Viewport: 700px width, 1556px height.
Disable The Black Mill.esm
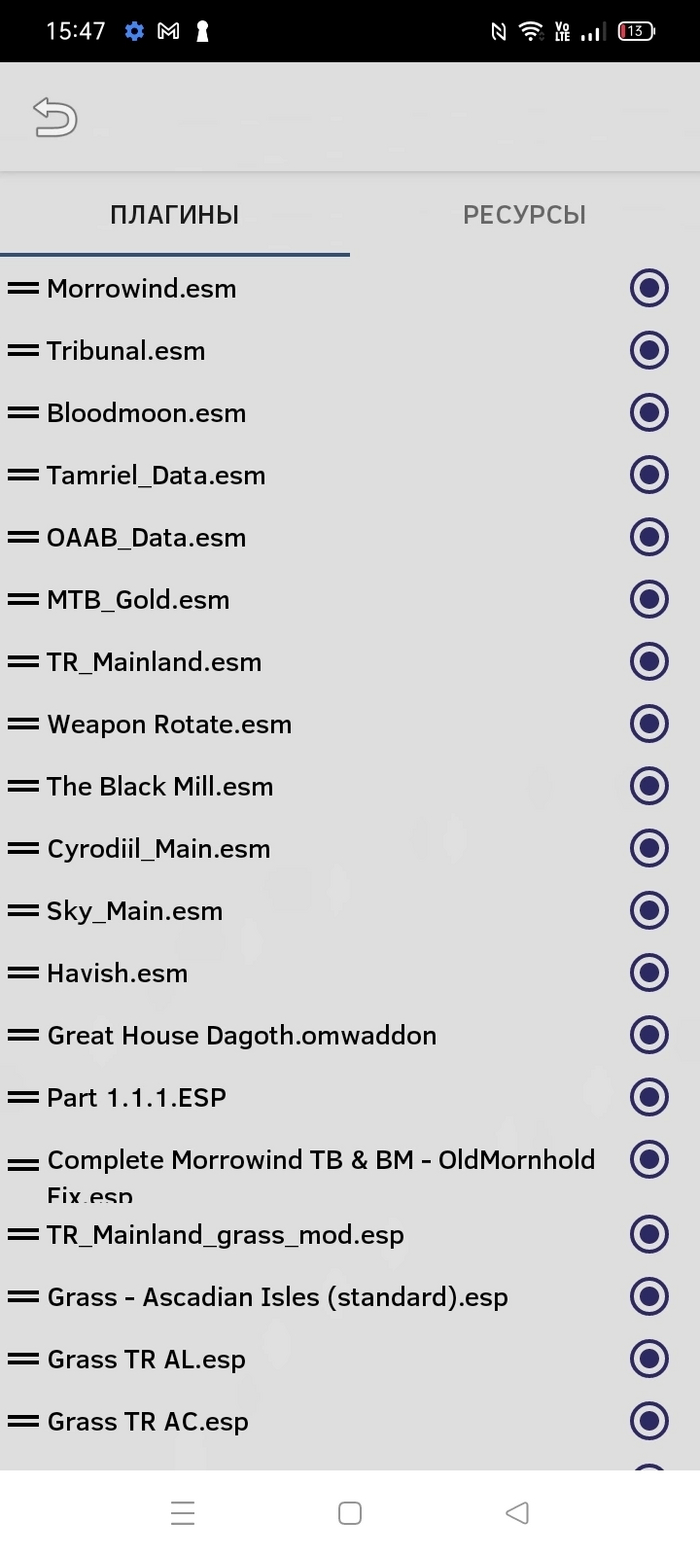(x=649, y=787)
